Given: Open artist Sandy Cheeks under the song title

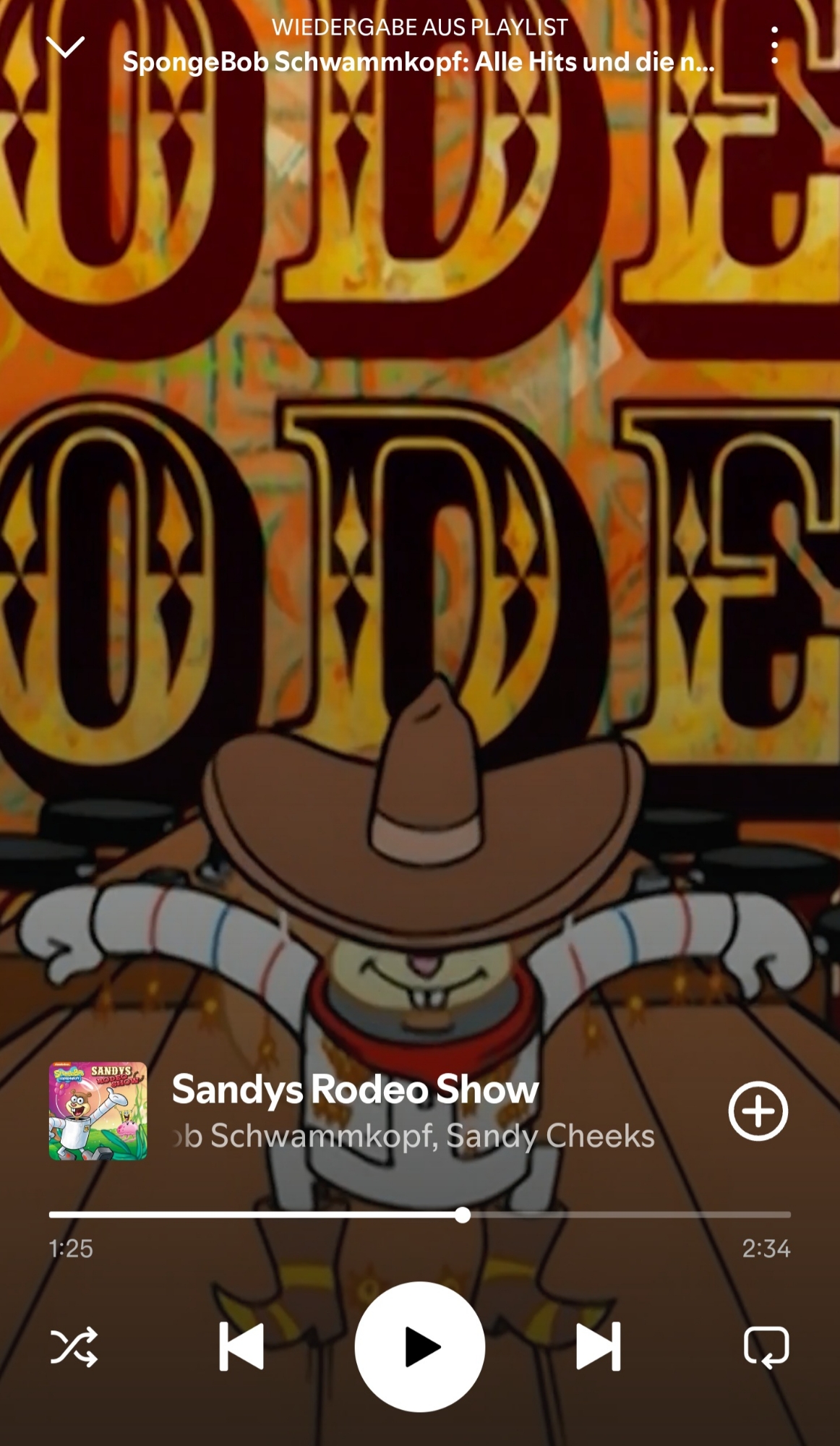Looking at the screenshot, I should (x=551, y=1137).
